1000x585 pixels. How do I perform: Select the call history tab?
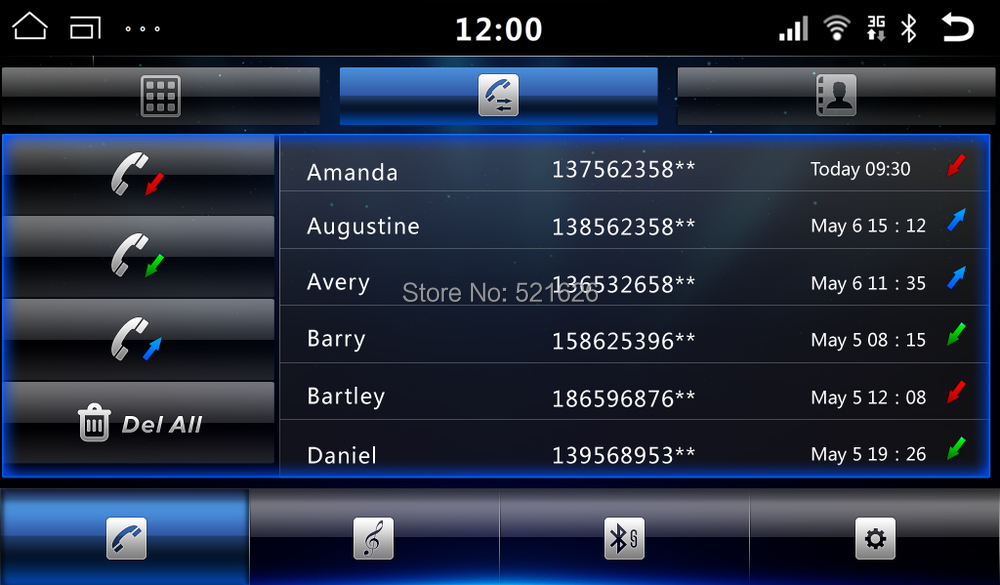coord(498,96)
